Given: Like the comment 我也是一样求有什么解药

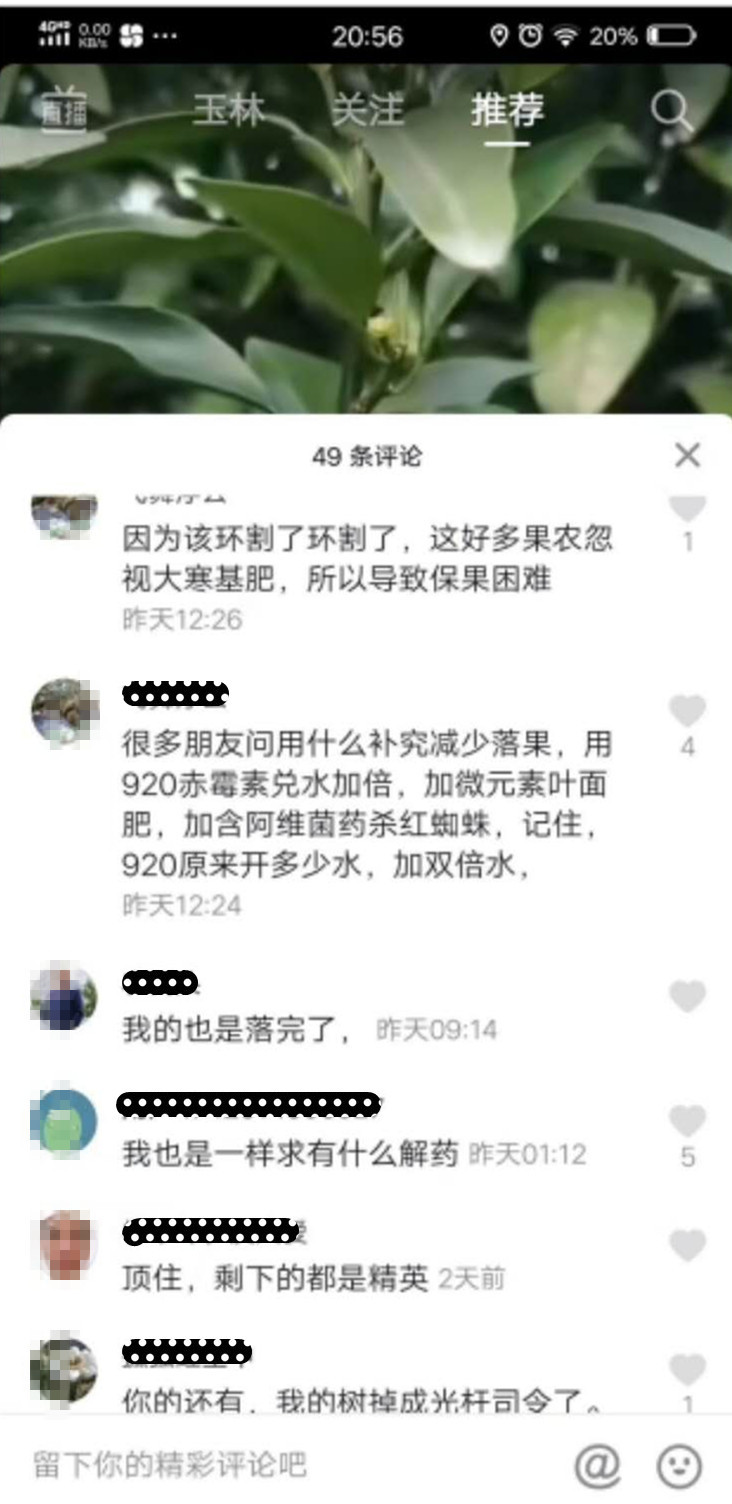Looking at the screenshot, I should 687,1120.
